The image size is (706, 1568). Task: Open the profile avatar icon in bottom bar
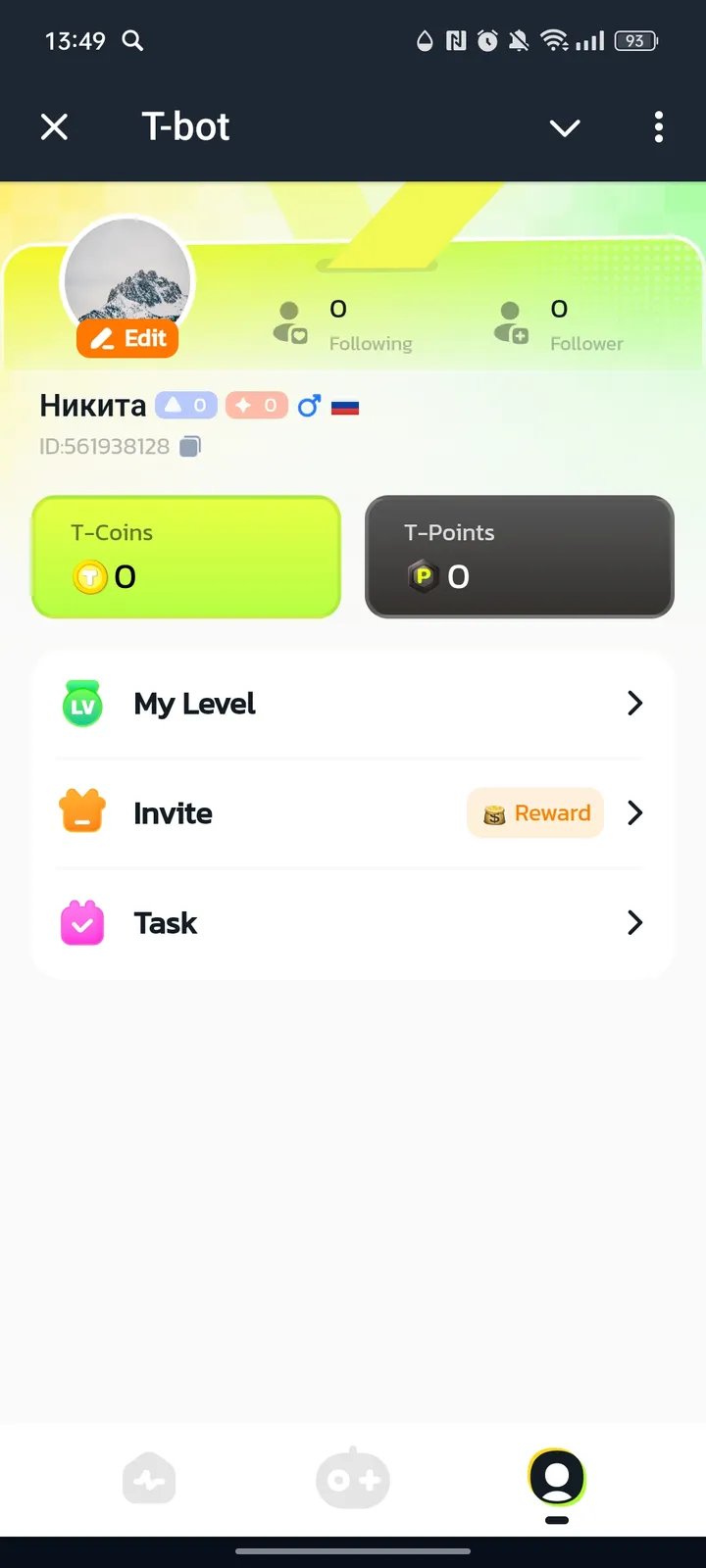coord(556,1479)
